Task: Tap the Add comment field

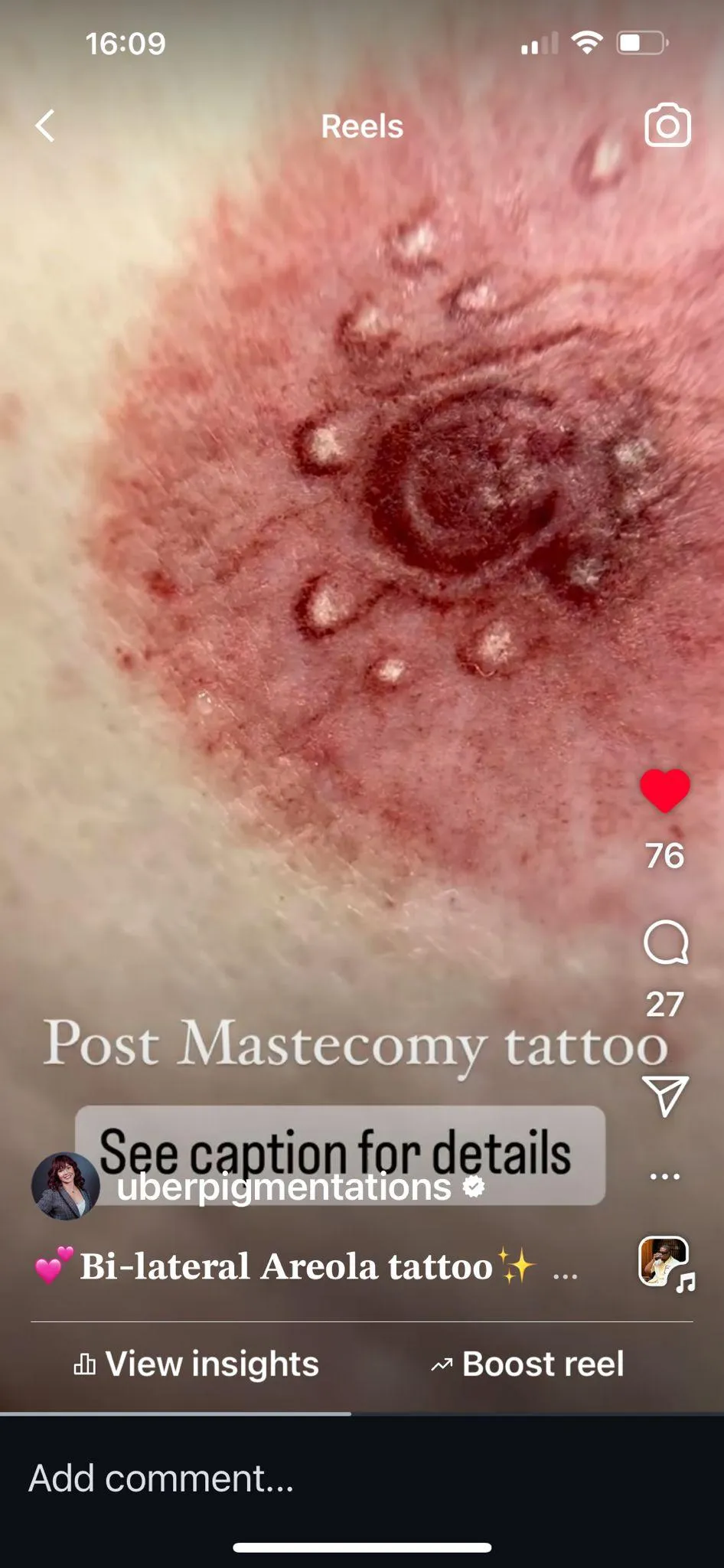Action: pyautogui.click(x=362, y=1478)
